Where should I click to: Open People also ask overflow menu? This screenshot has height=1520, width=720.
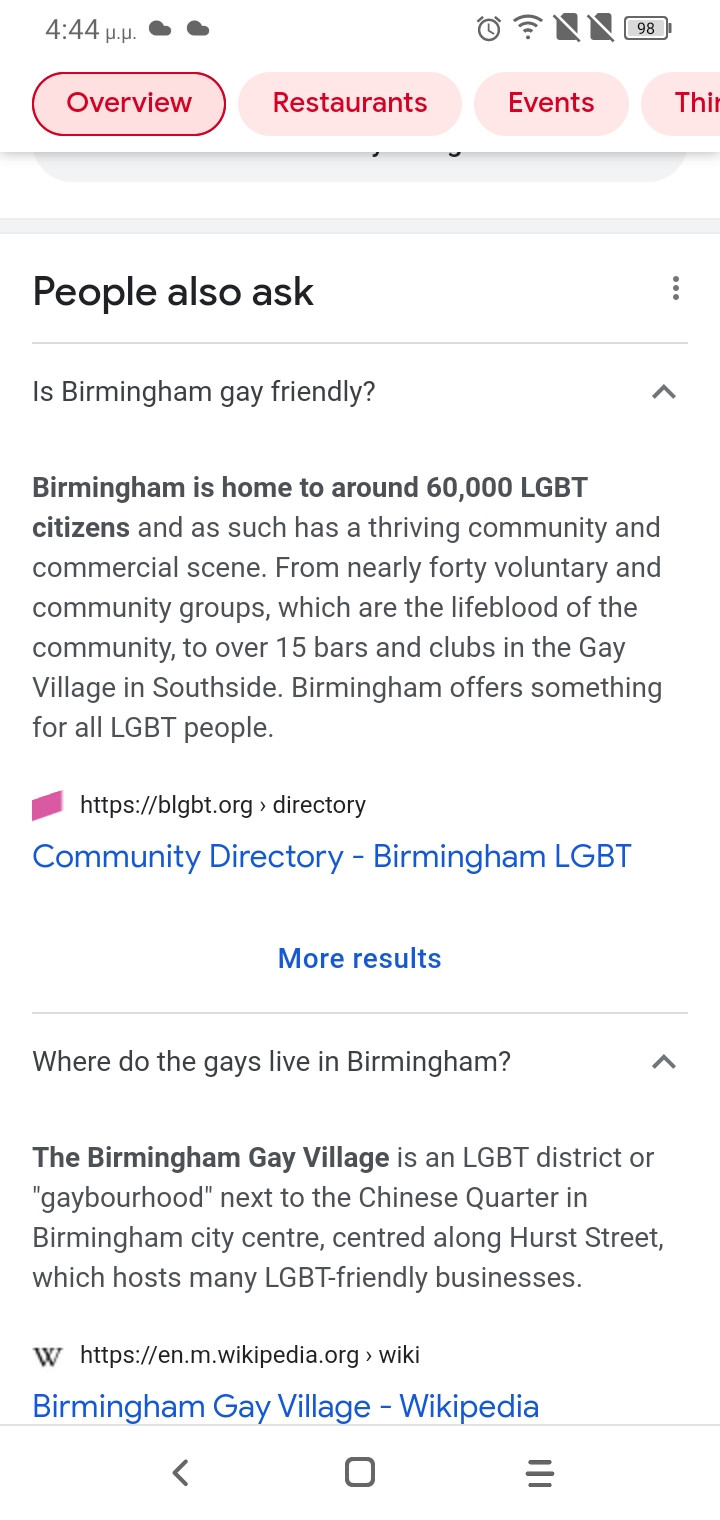[676, 290]
